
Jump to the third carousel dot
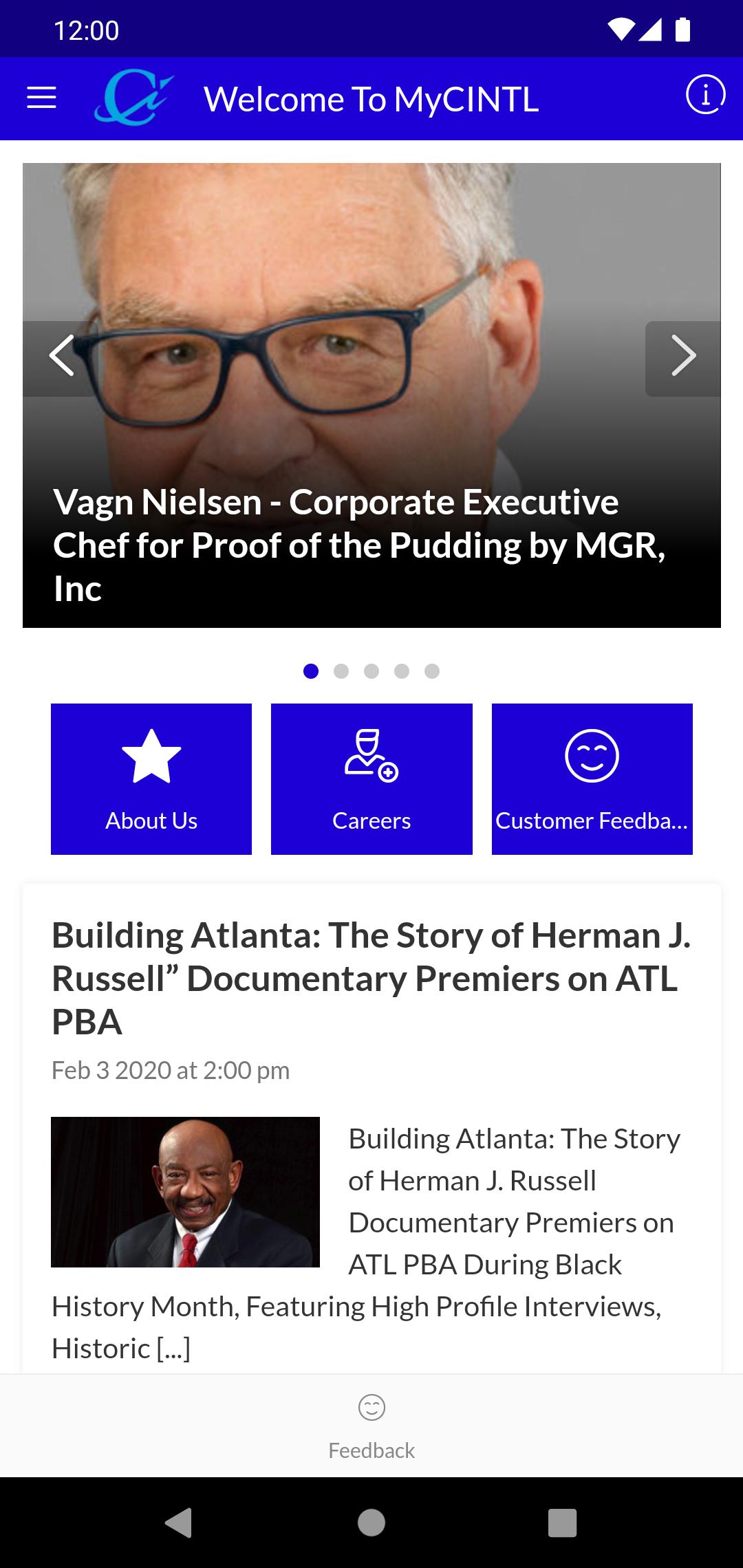tap(371, 671)
